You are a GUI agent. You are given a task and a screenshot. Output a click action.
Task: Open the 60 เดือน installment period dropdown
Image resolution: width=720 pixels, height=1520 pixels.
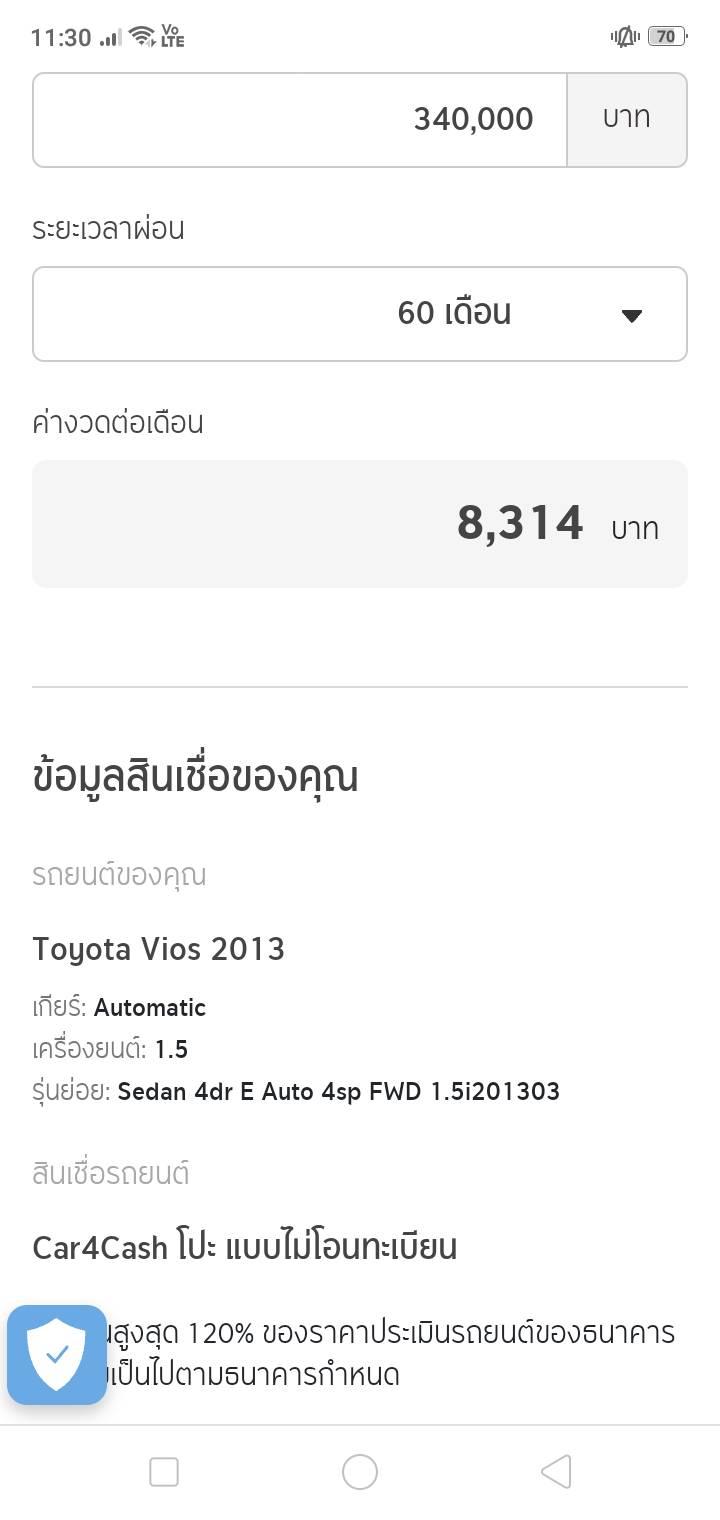coord(360,314)
